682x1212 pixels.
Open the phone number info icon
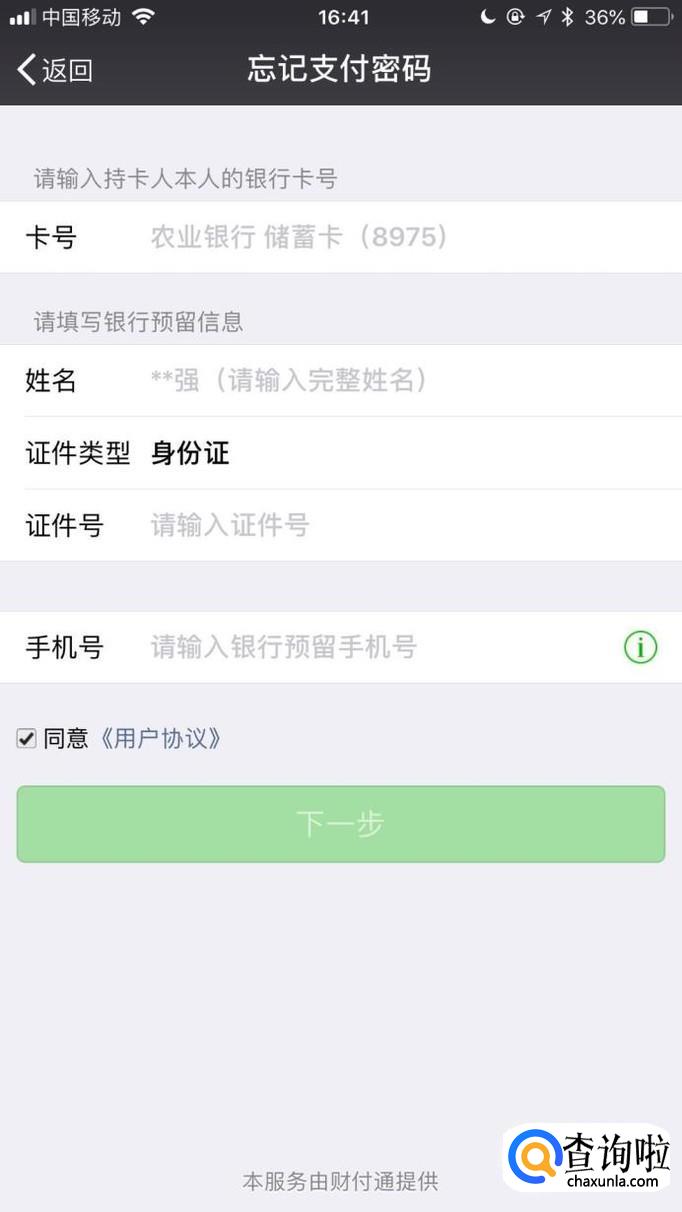tap(640, 648)
